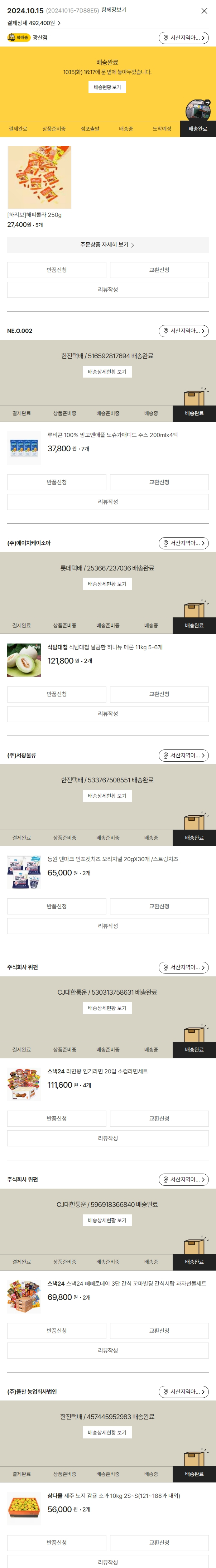Open 함께장보기 link in header
This screenshot has height=1568, width=216.
[114, 10]
